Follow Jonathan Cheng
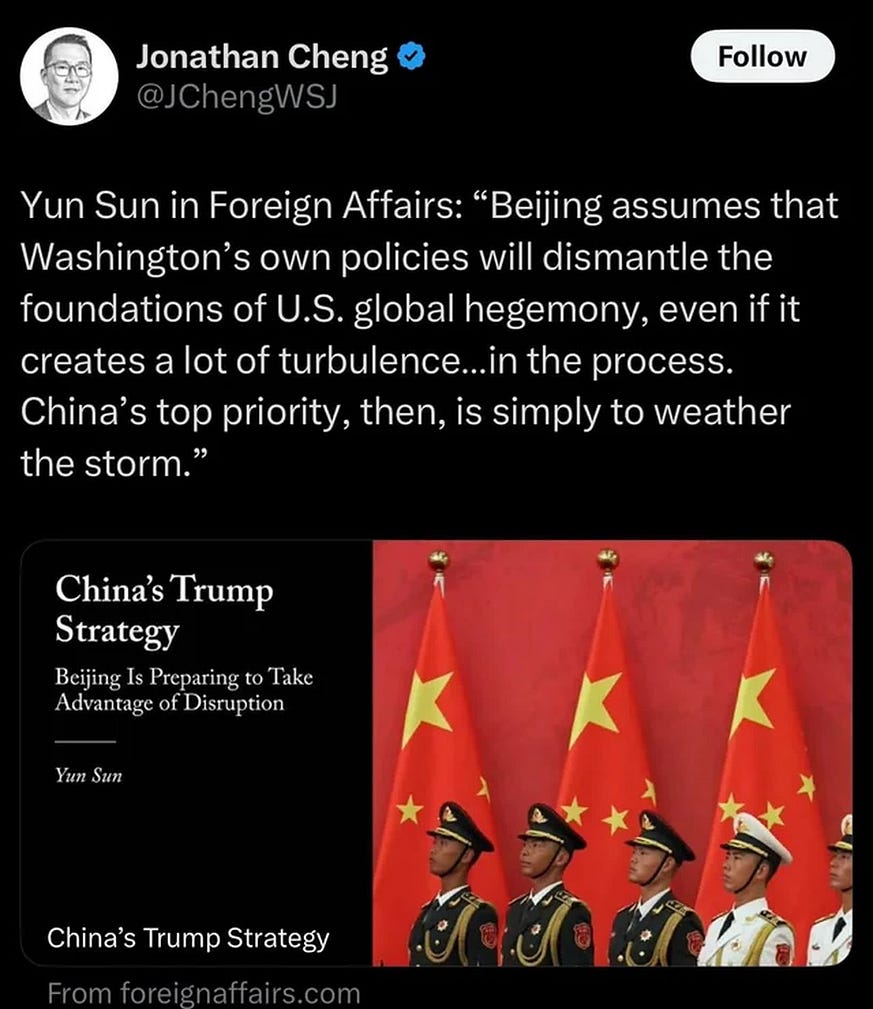The height and width of the screenshot is (1009, 873). (x=762, y=56)
